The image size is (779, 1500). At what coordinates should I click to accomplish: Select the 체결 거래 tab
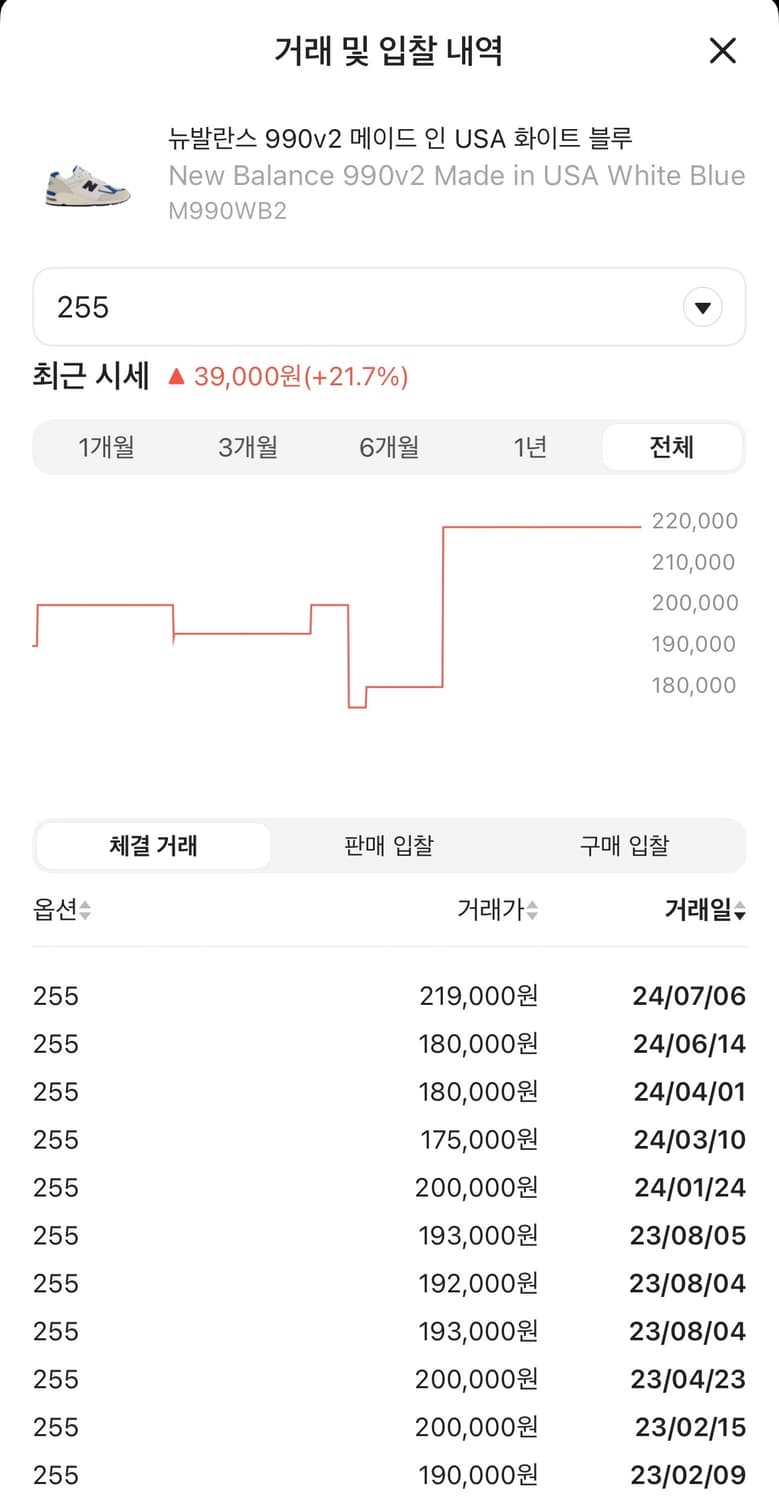[153, 845]
